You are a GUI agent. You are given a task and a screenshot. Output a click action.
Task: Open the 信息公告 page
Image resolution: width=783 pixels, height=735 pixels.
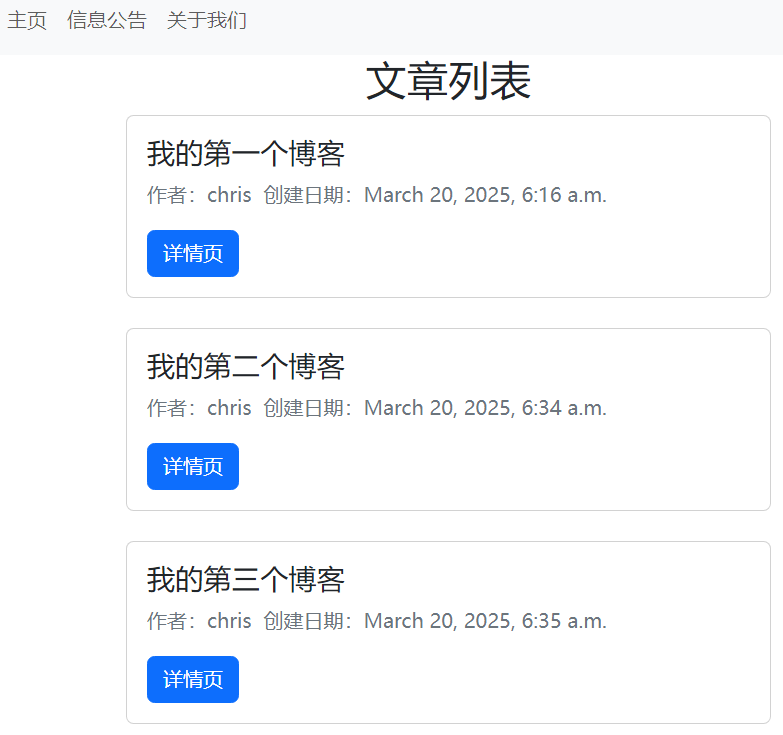[107, 21]
